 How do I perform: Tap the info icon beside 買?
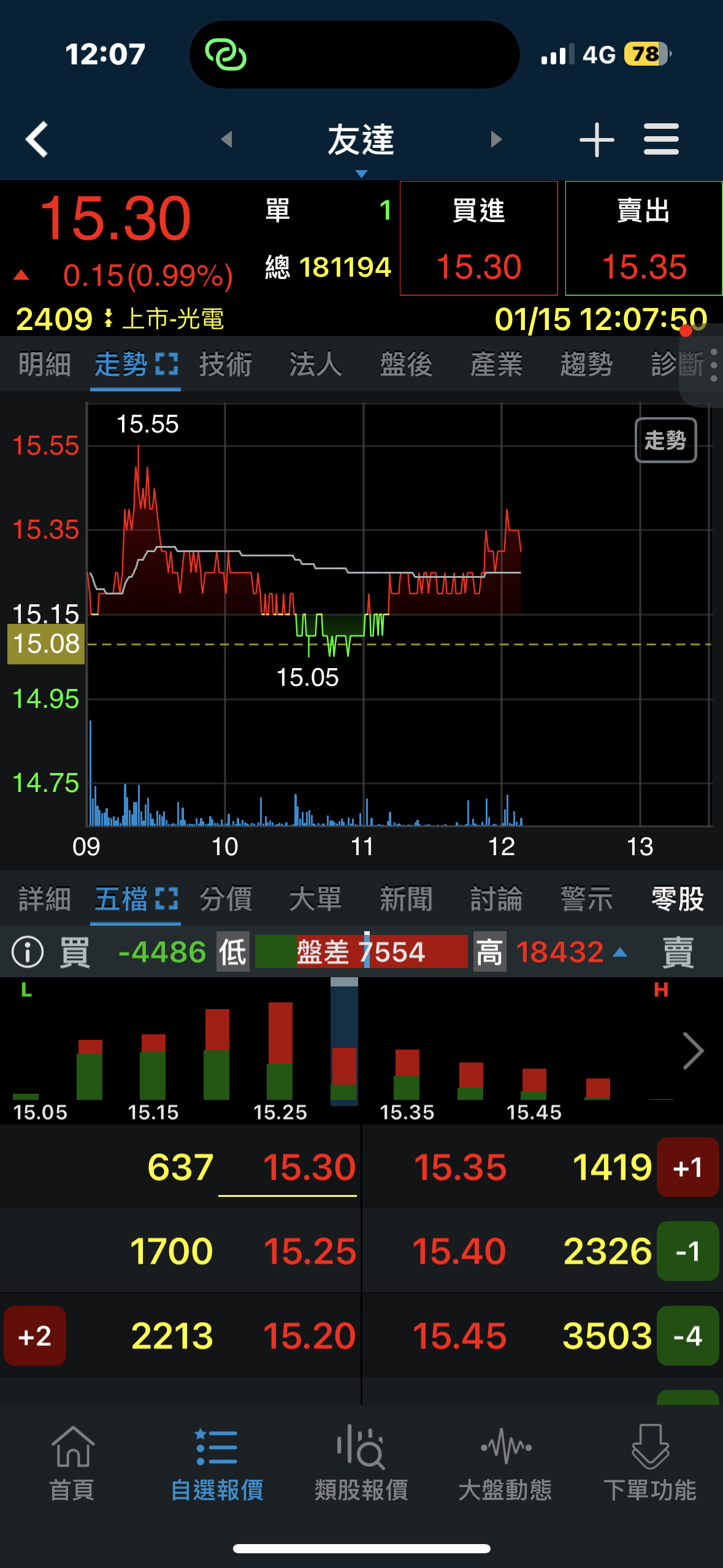[28, 952]
